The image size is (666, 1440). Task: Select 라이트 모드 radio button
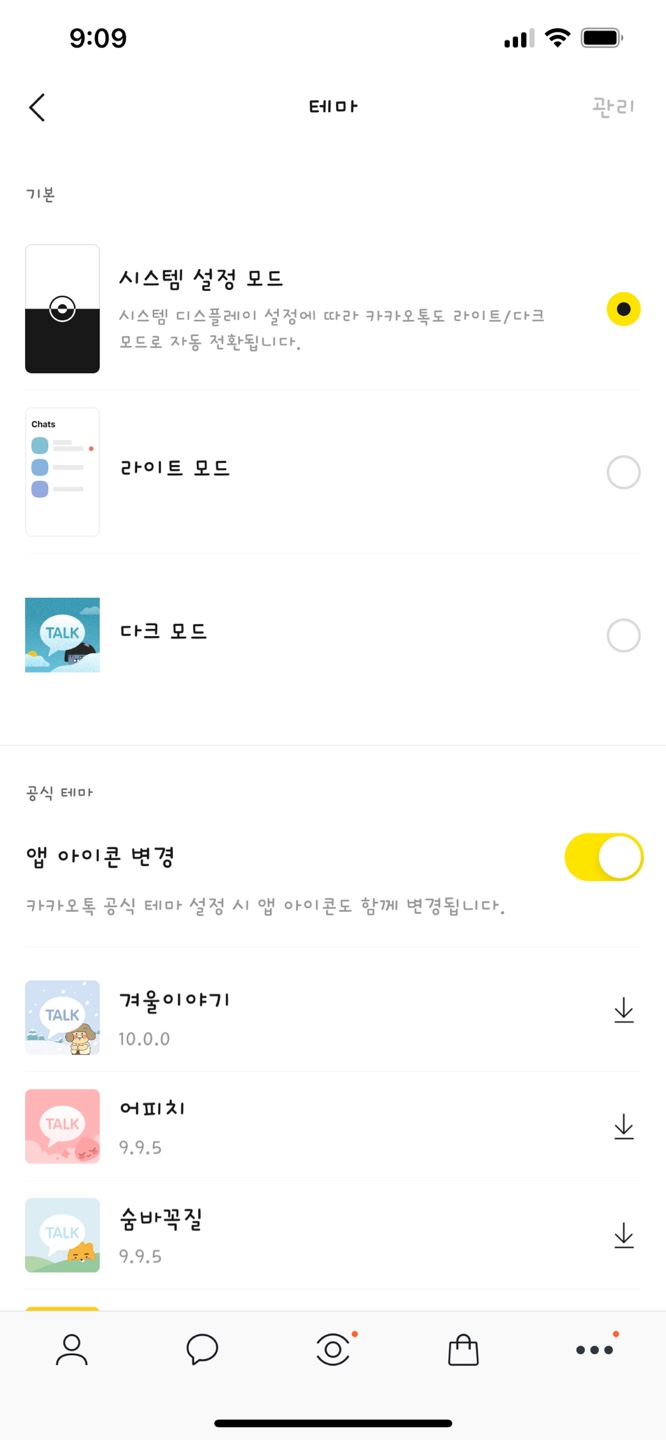[x=623, y=472]
